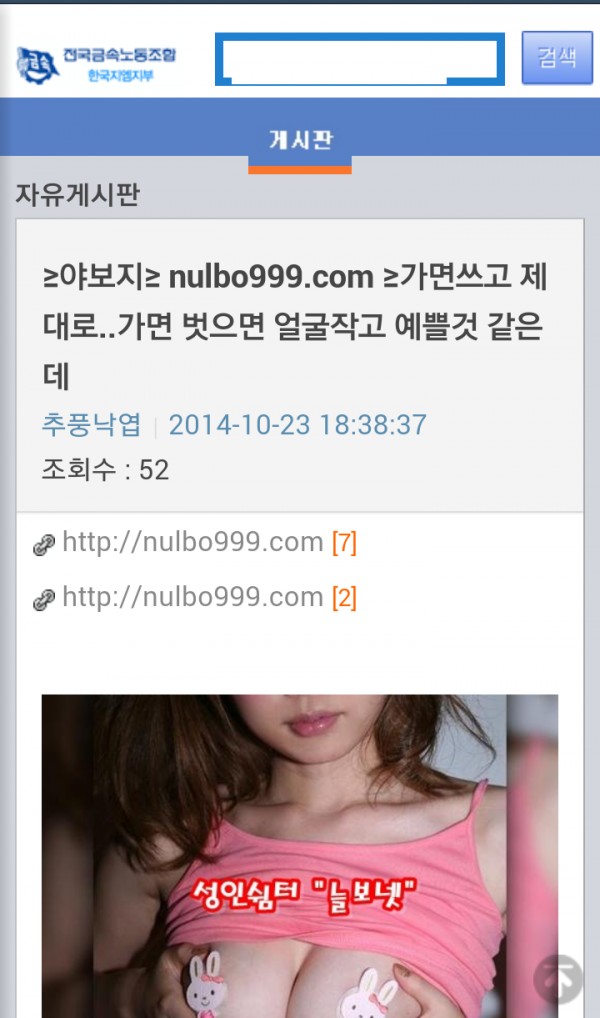Tap the 검색 search button

557,58
